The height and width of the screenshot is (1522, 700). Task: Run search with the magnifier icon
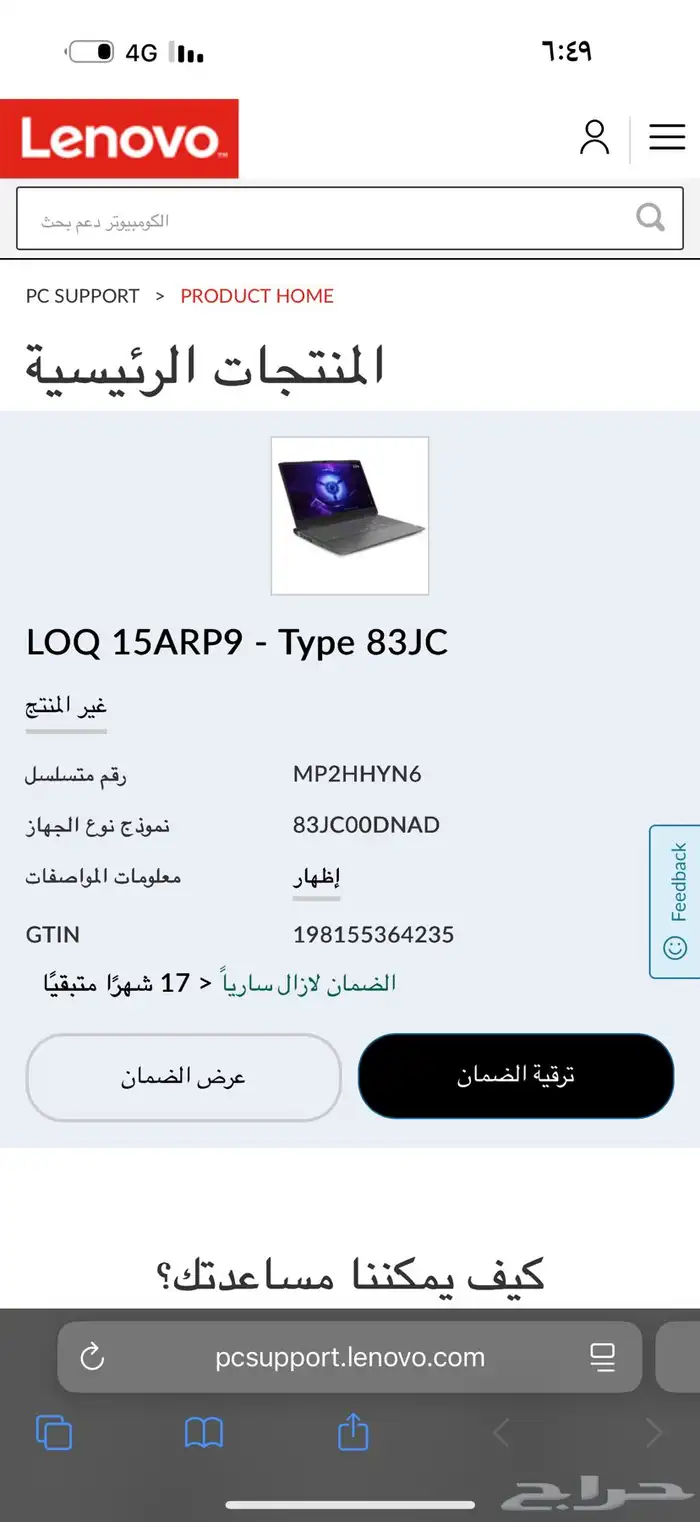point(651,218)
